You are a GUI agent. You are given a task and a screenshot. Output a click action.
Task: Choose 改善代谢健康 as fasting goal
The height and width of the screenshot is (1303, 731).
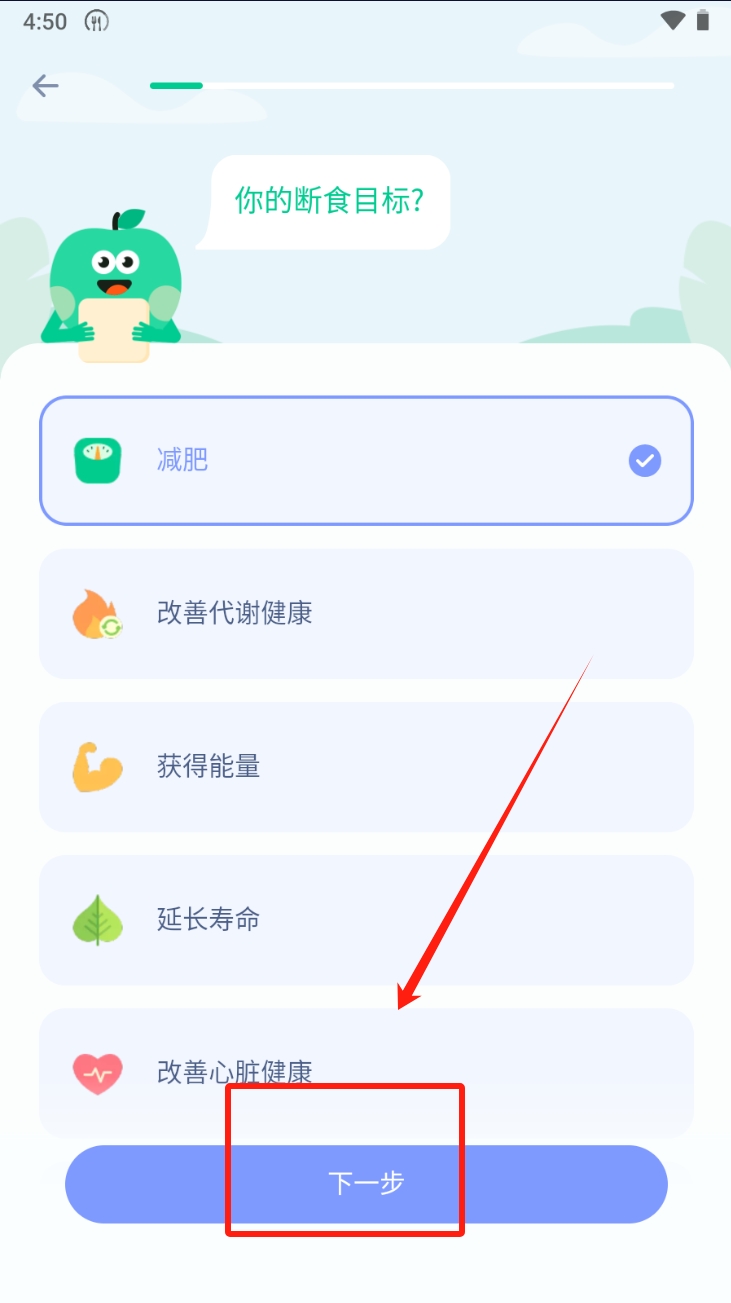366,613
